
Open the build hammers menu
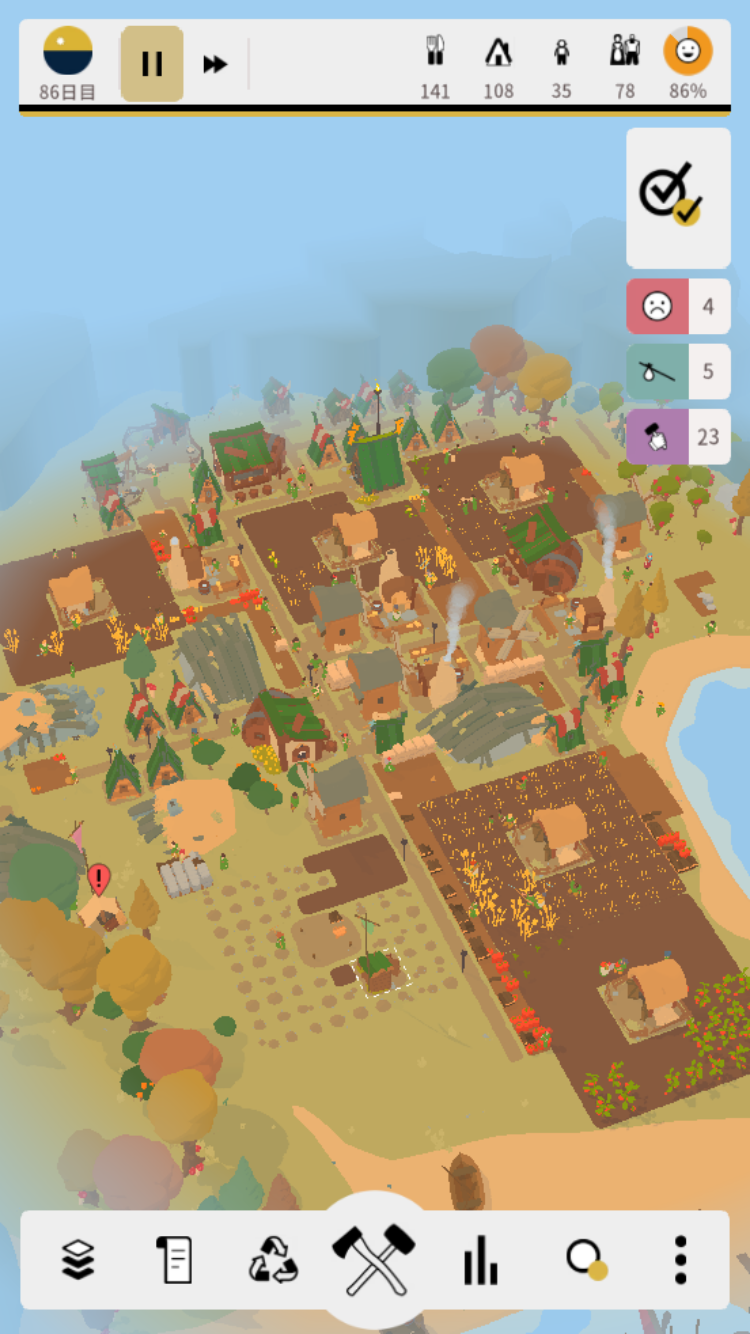click(374, 1258)
